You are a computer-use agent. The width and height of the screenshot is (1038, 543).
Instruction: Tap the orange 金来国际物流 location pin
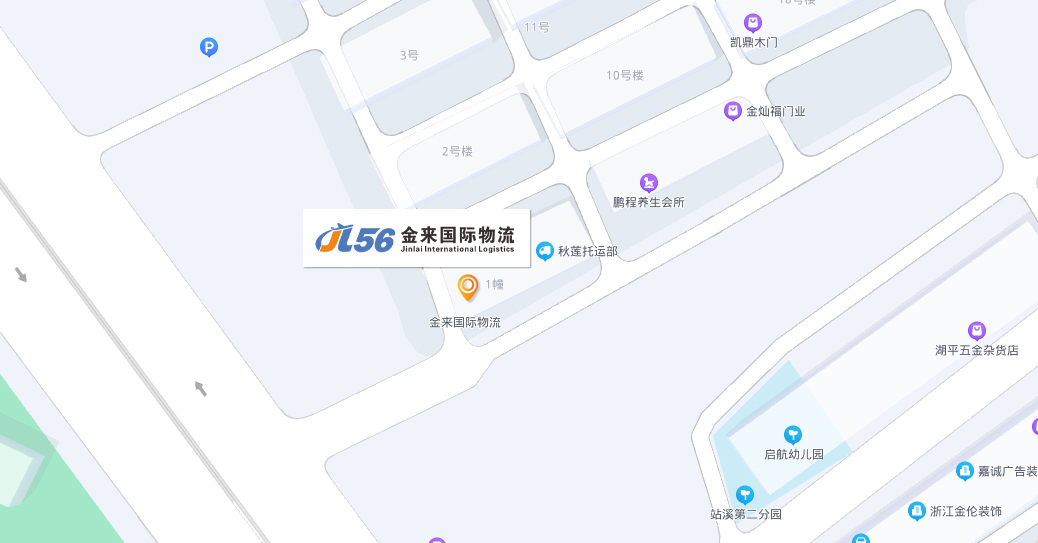pos(467,287)
